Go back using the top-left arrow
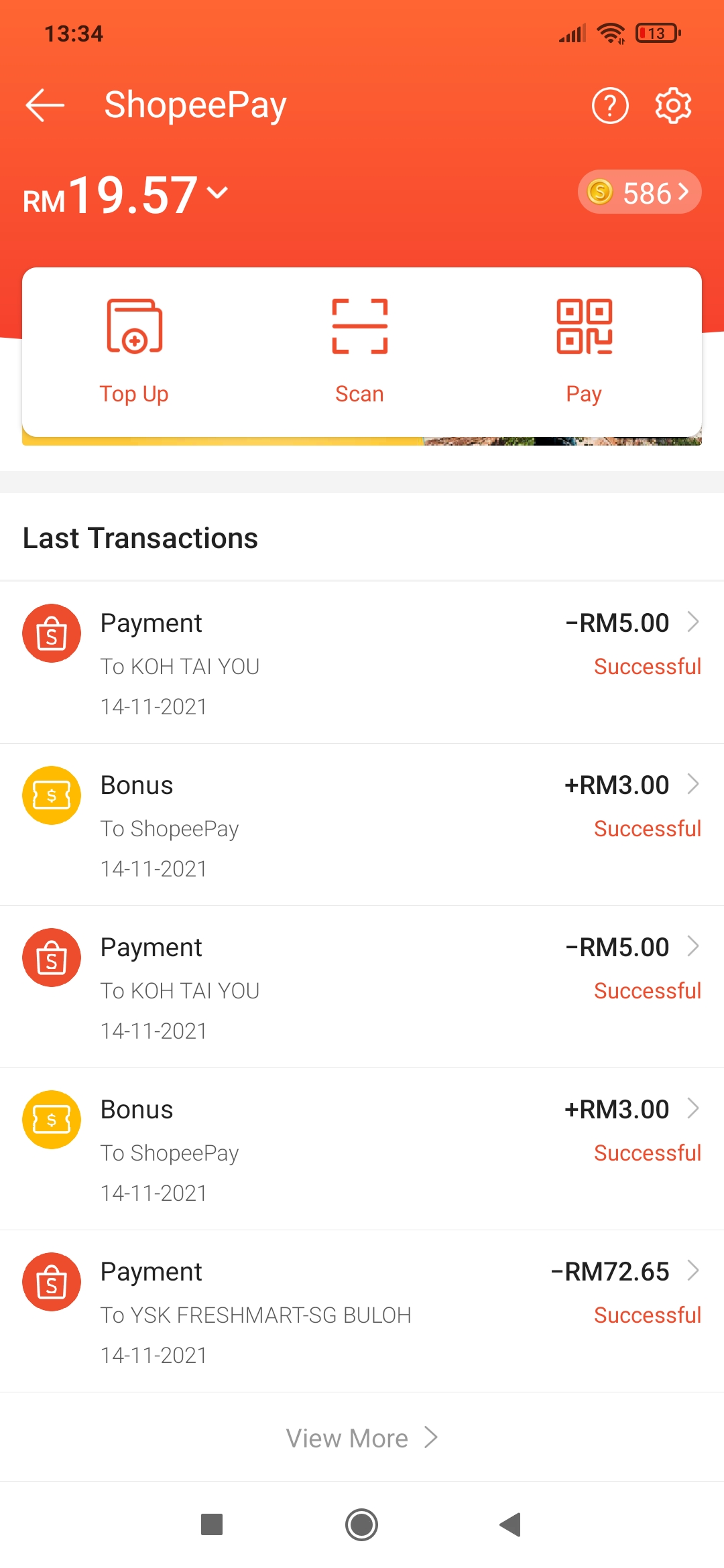Viewport: 724px width, 1568px height. 45,105
